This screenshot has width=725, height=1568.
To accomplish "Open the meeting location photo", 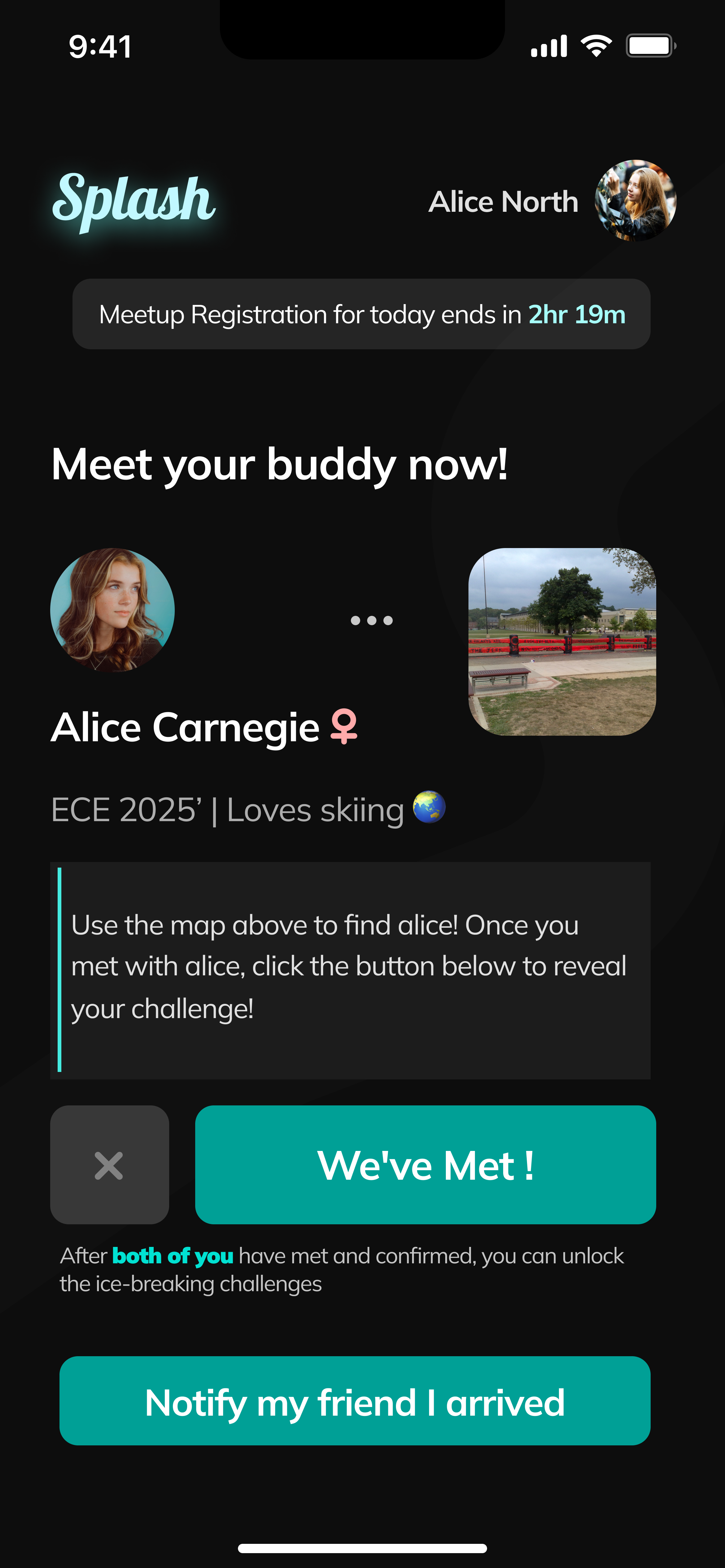I will point(562,642).
